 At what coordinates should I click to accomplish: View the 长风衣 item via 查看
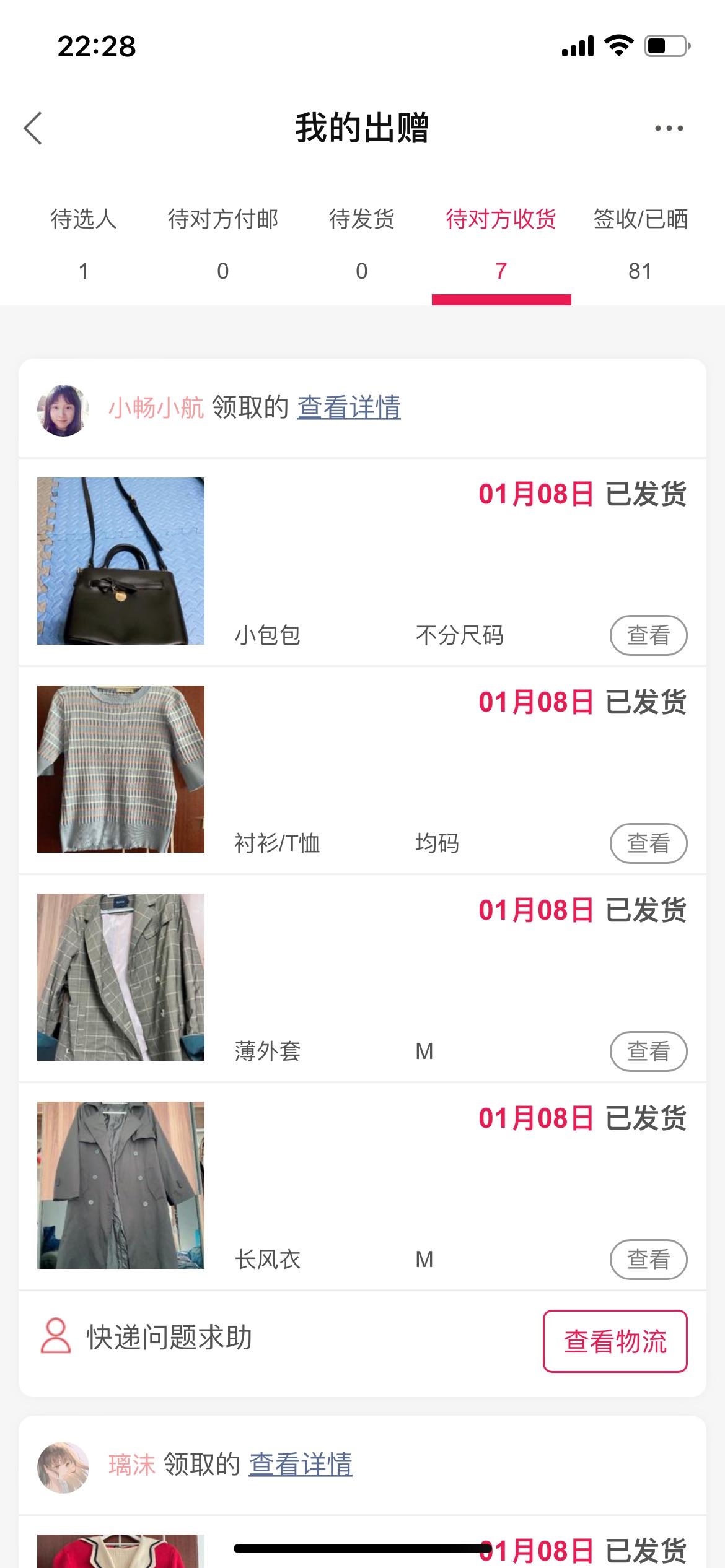coord(649,1260)
